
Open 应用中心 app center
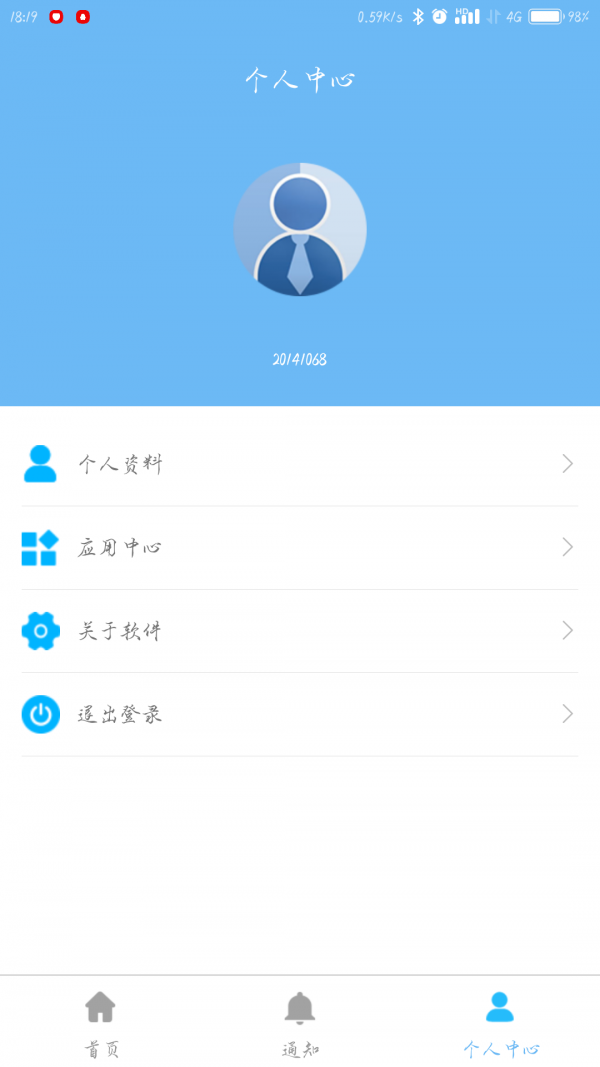pyautogui.click(x=299, y=548)
